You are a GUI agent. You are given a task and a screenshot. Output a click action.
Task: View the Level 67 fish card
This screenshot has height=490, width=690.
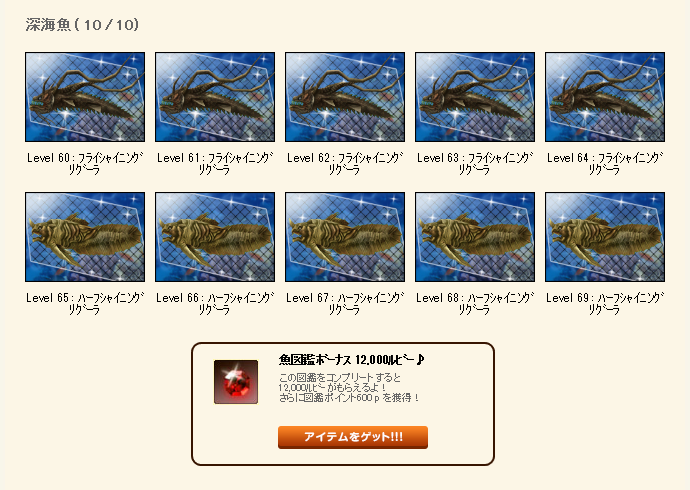click(345, 237)
